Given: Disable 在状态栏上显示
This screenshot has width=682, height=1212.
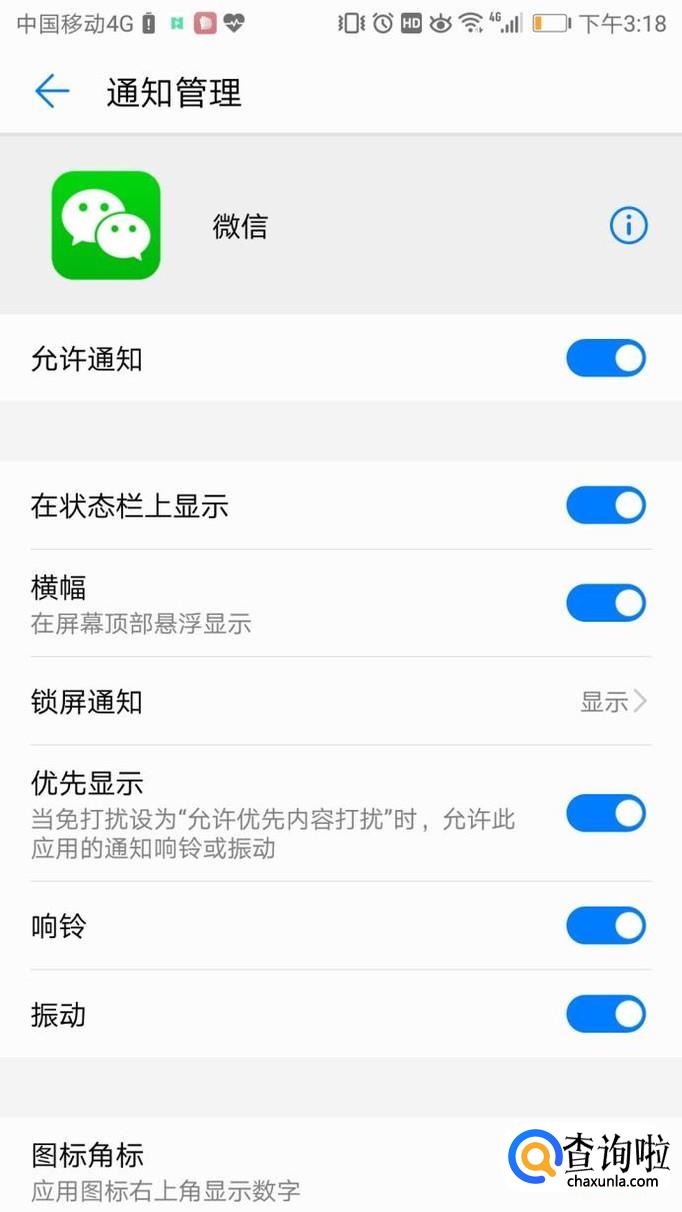Looking at the screenshot, I should pyautogui.click(x=606, y=506).
